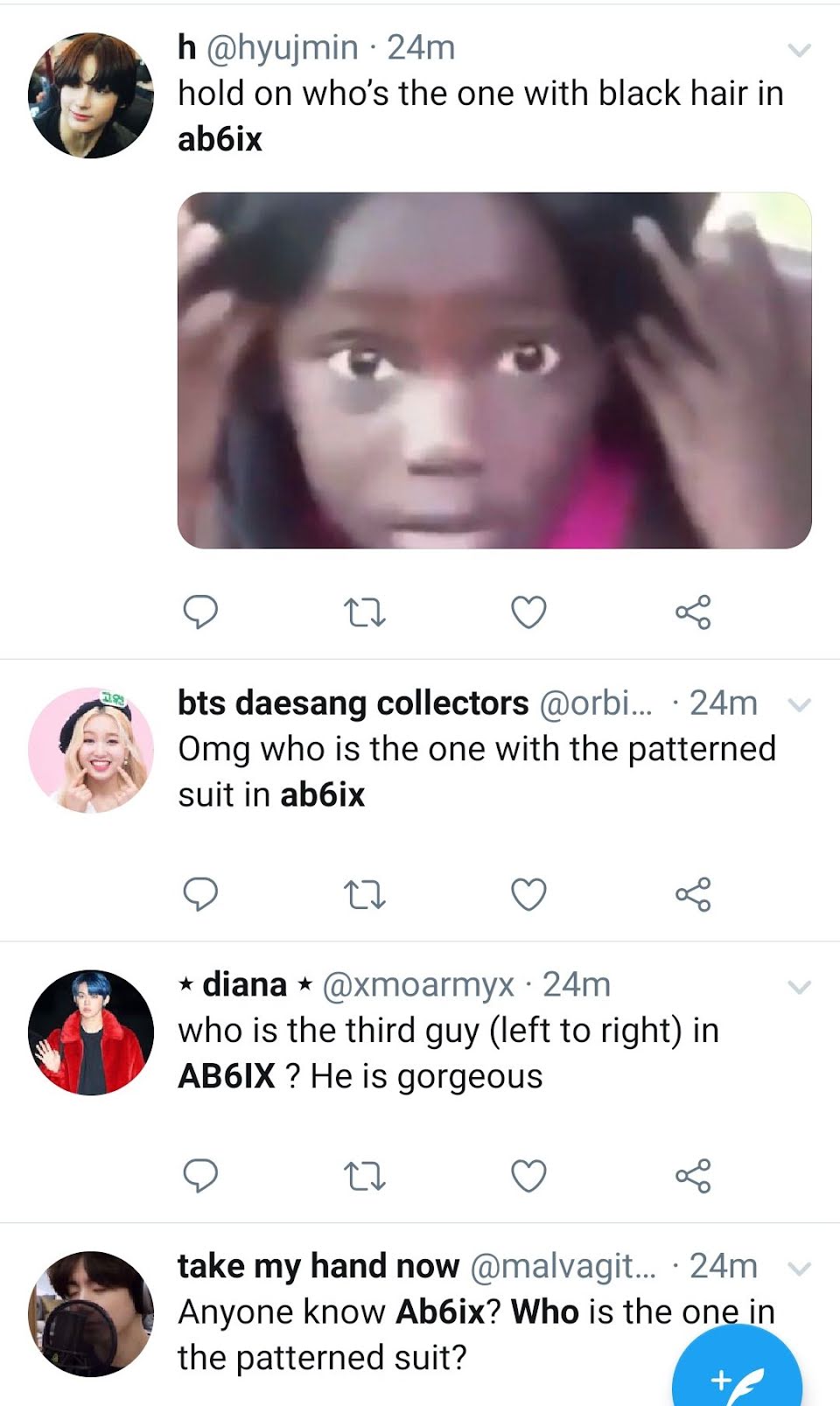The width and height of the screenshot is (840, 1406).
Task: Open dropdown arrow on bts daesang collectors' tweet
Action: tap(799, 704)
